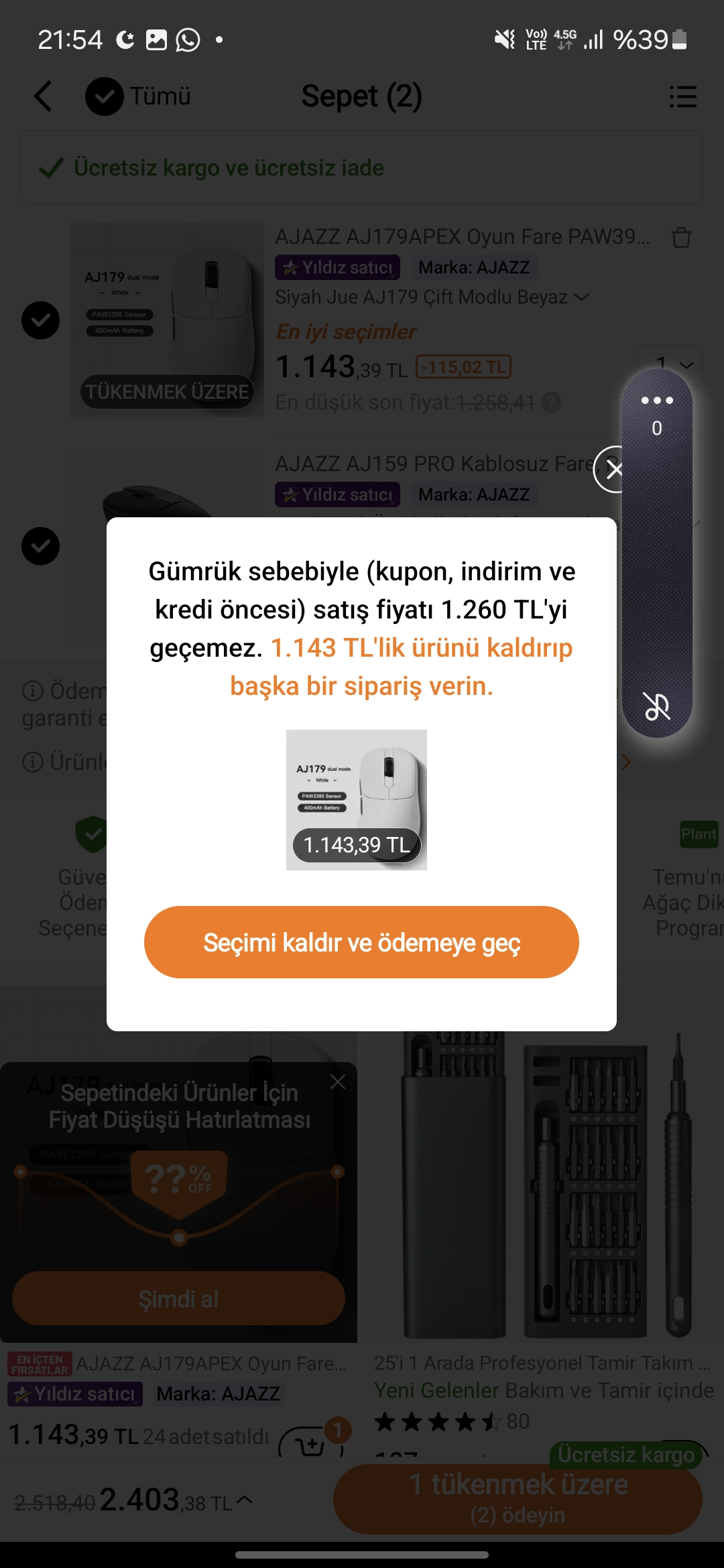724x1568 pixels.
Task: Expand the 2.403,38 TL total price details
Action: [245, 1500]
